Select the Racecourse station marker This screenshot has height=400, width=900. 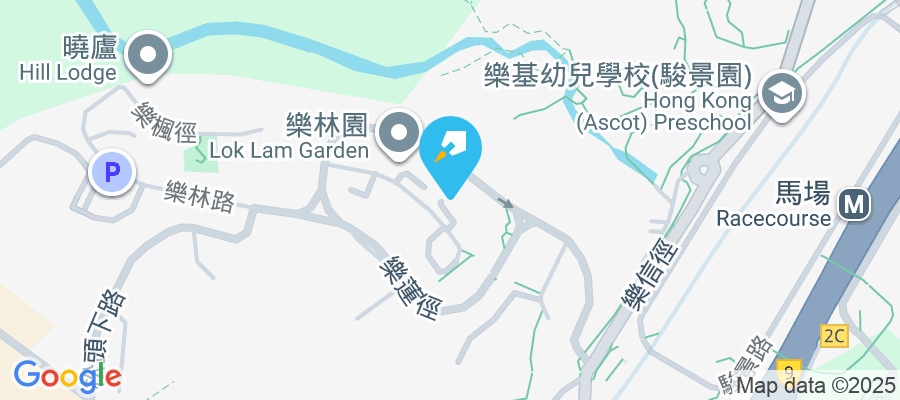click(x=854, y=206)
